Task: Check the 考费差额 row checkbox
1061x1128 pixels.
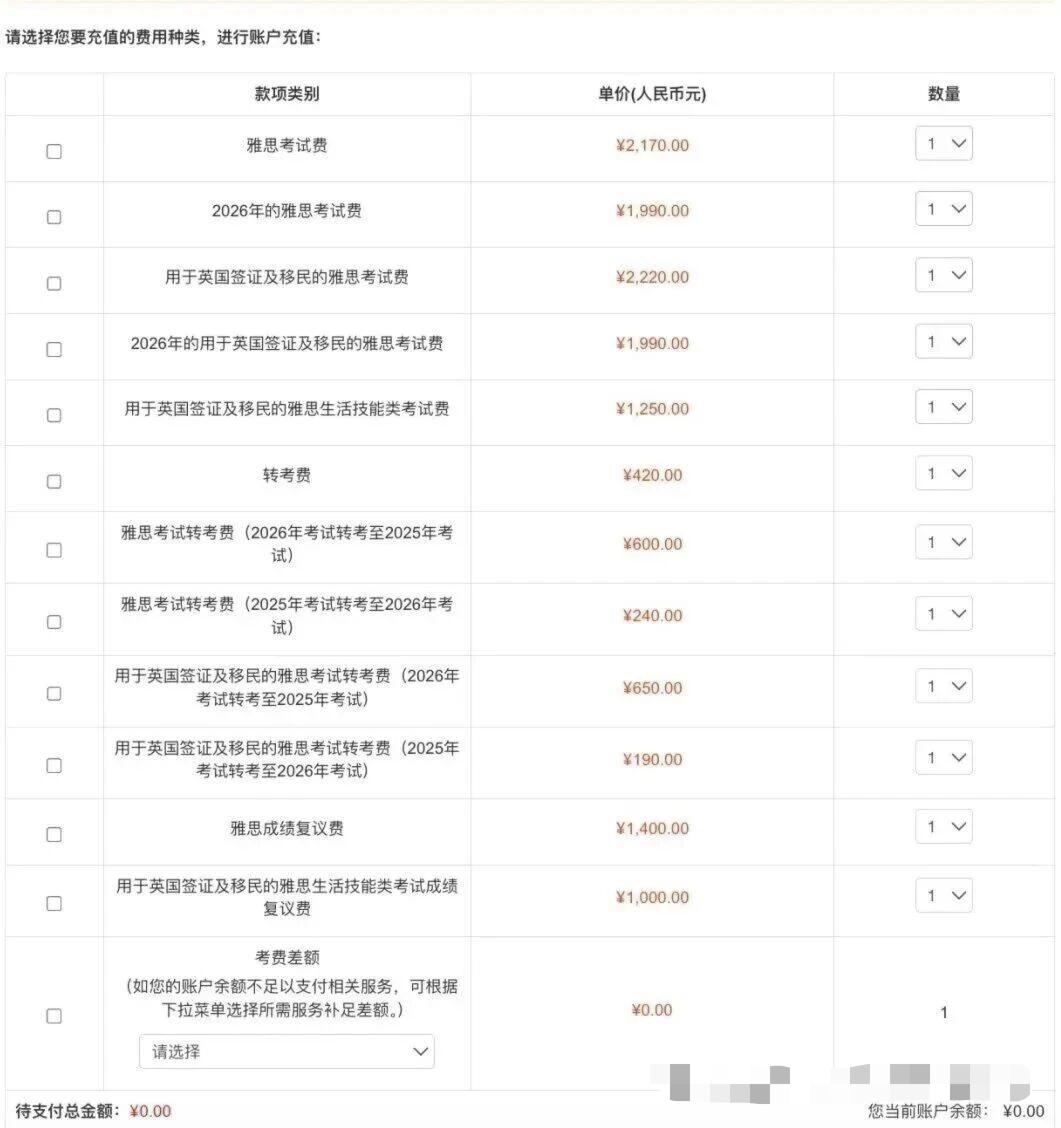Action: click(x=54, y=1016)
